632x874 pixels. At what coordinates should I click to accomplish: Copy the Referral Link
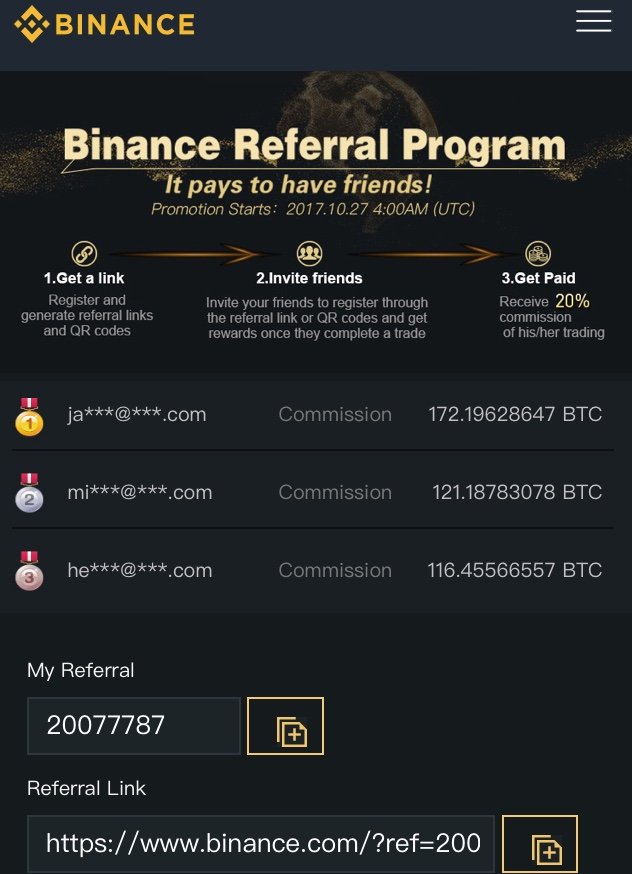540,844
